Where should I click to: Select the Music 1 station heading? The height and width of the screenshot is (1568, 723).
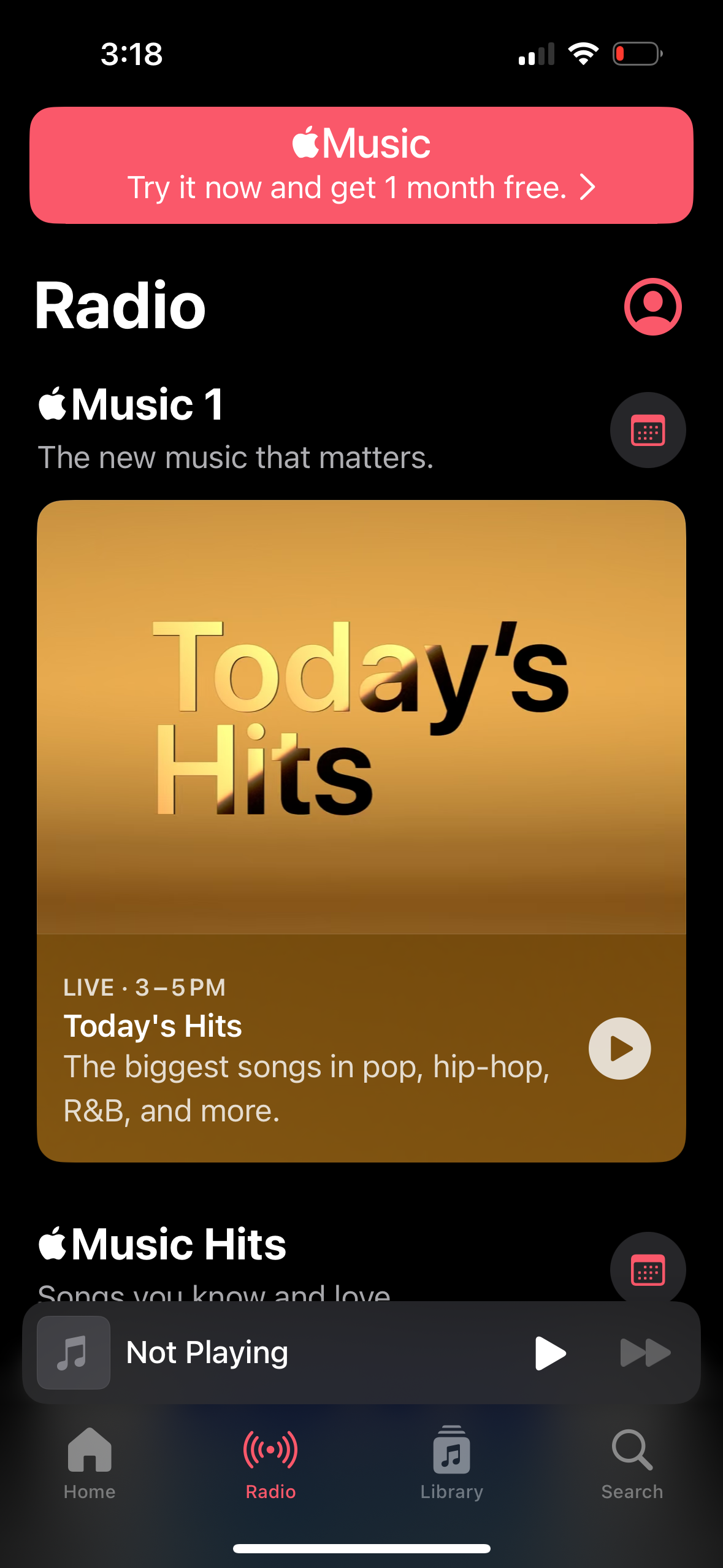click(x=131, y=404)
